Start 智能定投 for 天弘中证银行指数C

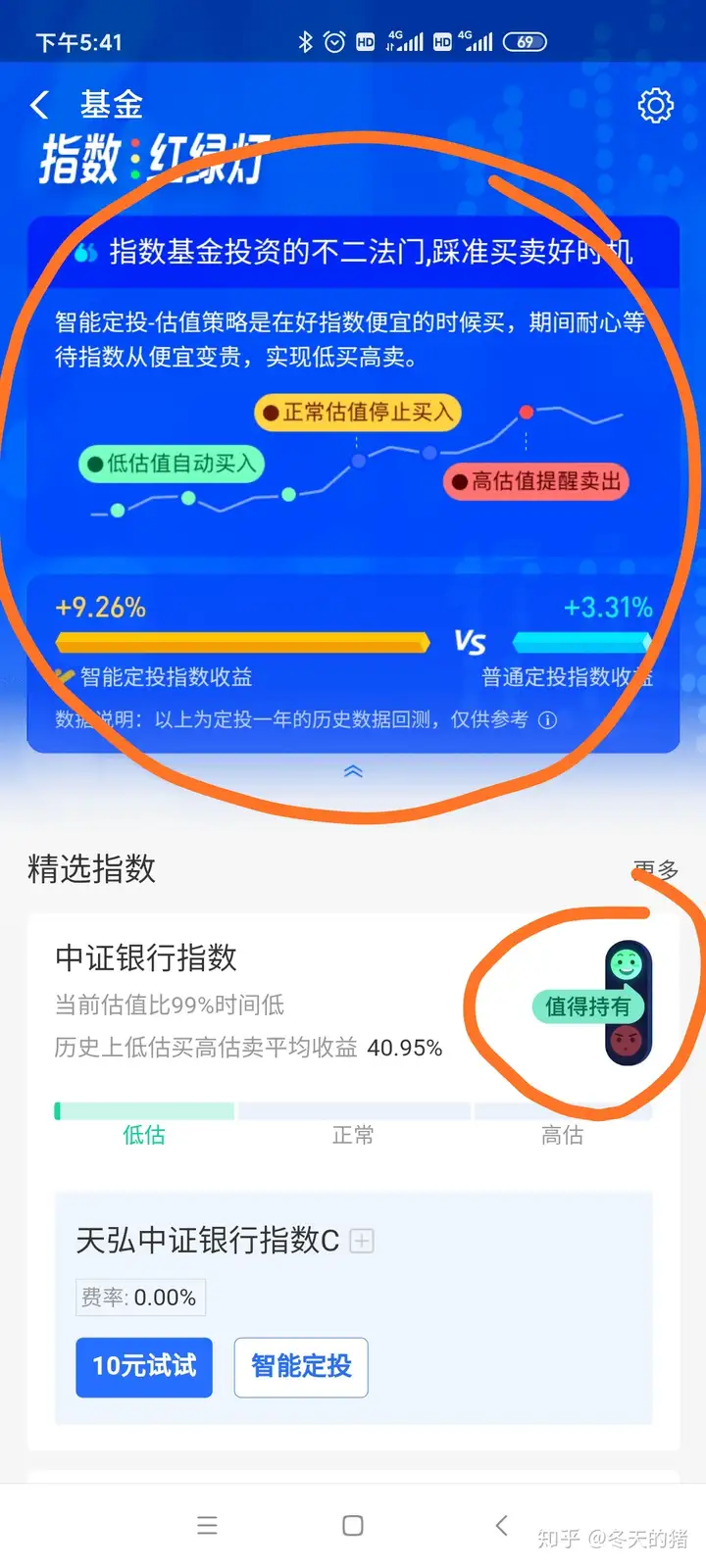(x=301, y=1366)
